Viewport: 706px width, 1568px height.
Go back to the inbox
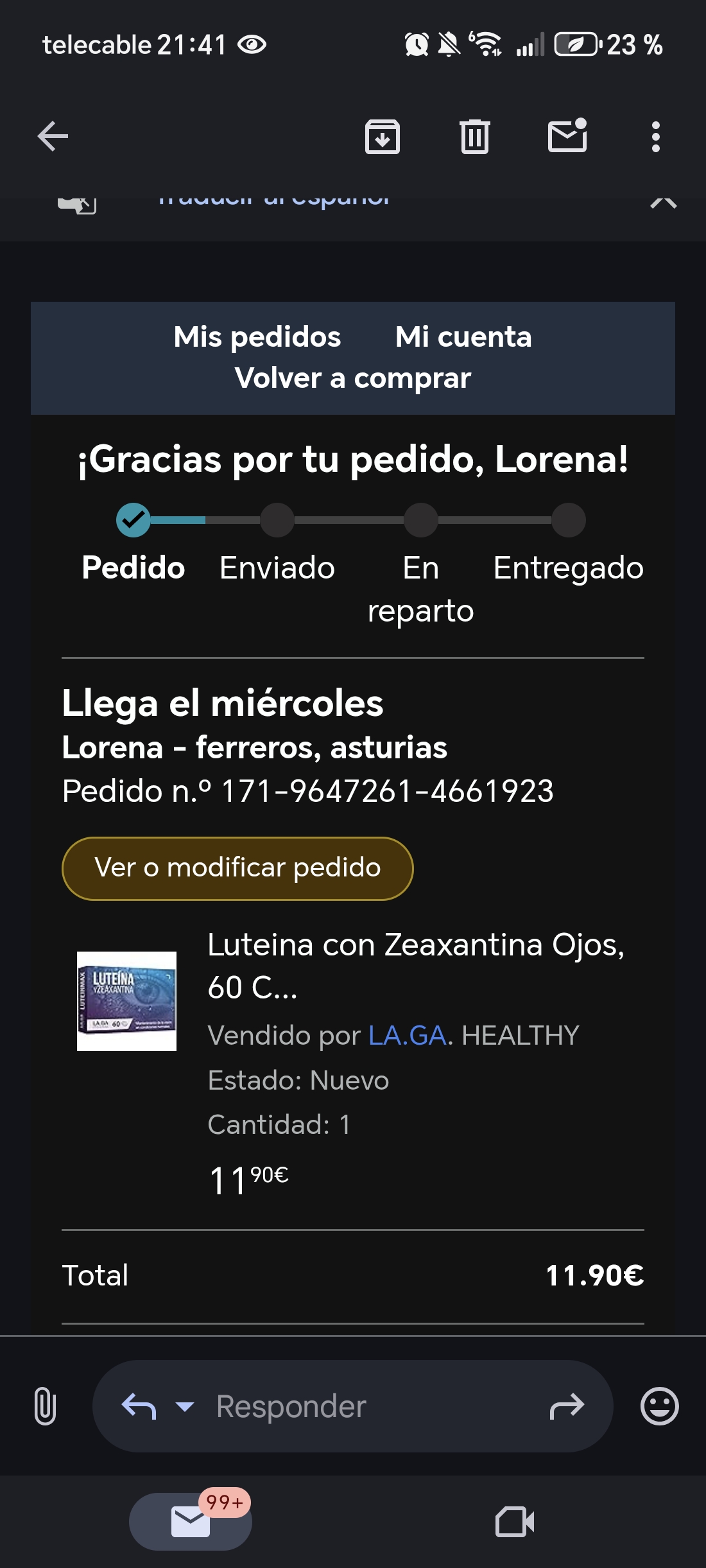tap(53, 136)
